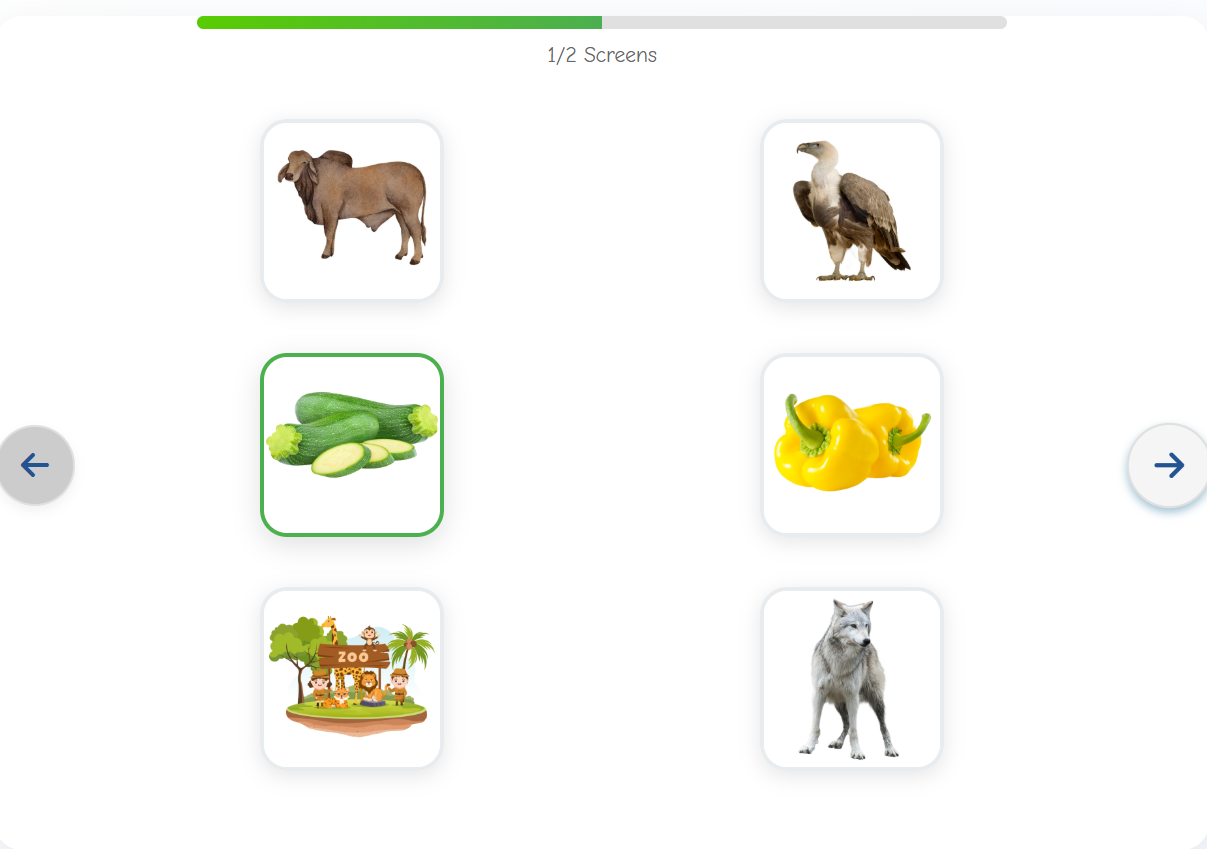Select the brown bull picture card
1207x849 pixels.
coord(352,210)
